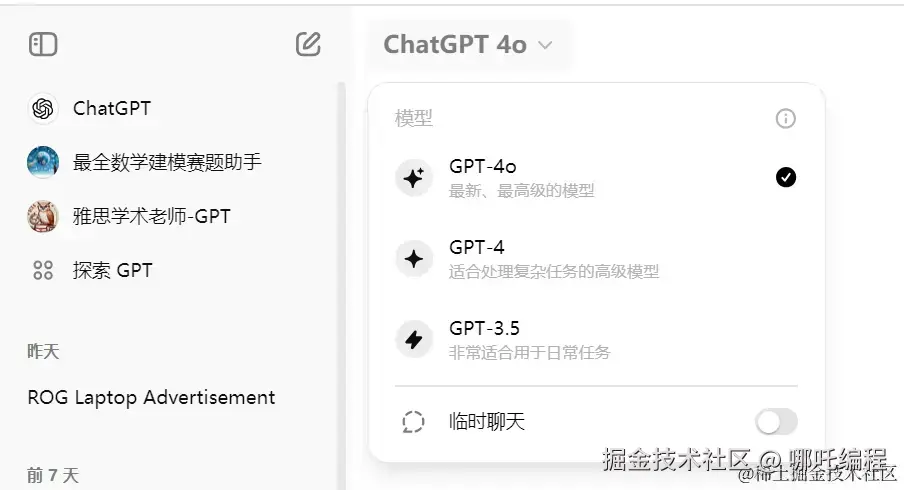
Task: Open 最全数学建模赛题助手 GPT
Action: tap(166, 162)
